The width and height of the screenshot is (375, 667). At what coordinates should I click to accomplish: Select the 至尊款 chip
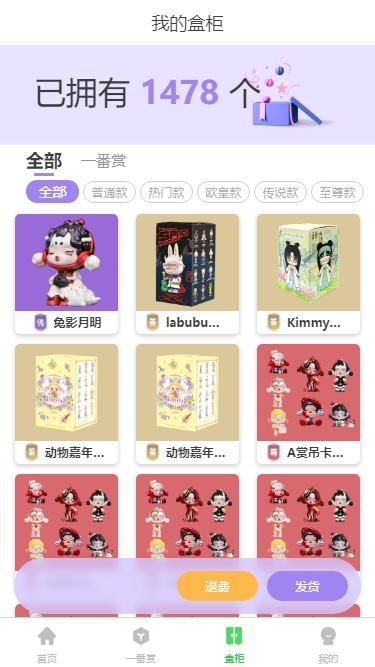pyautogui.click(x=338, y=193)
